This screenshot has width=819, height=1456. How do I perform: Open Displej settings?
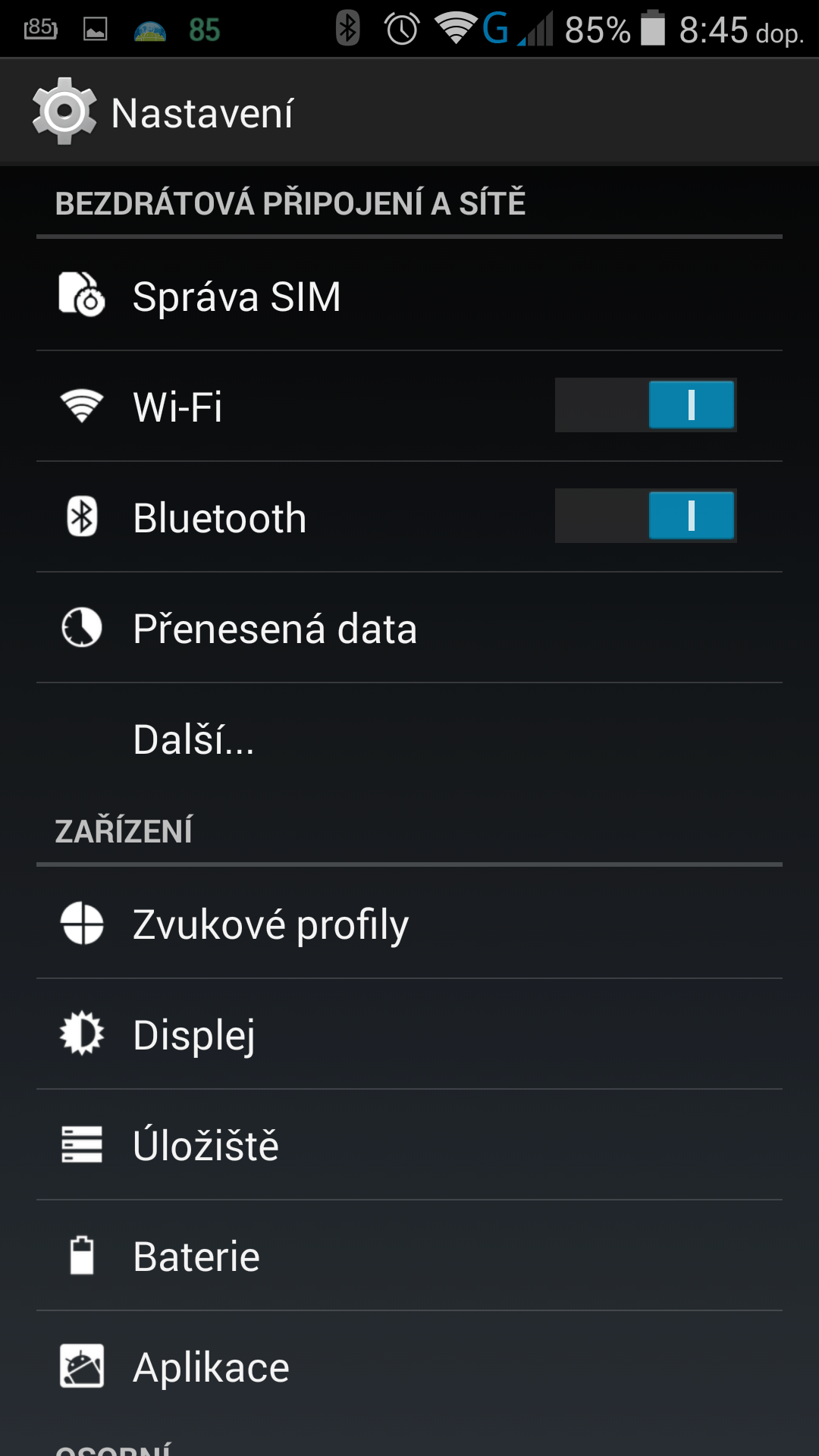coord(409,1034)
